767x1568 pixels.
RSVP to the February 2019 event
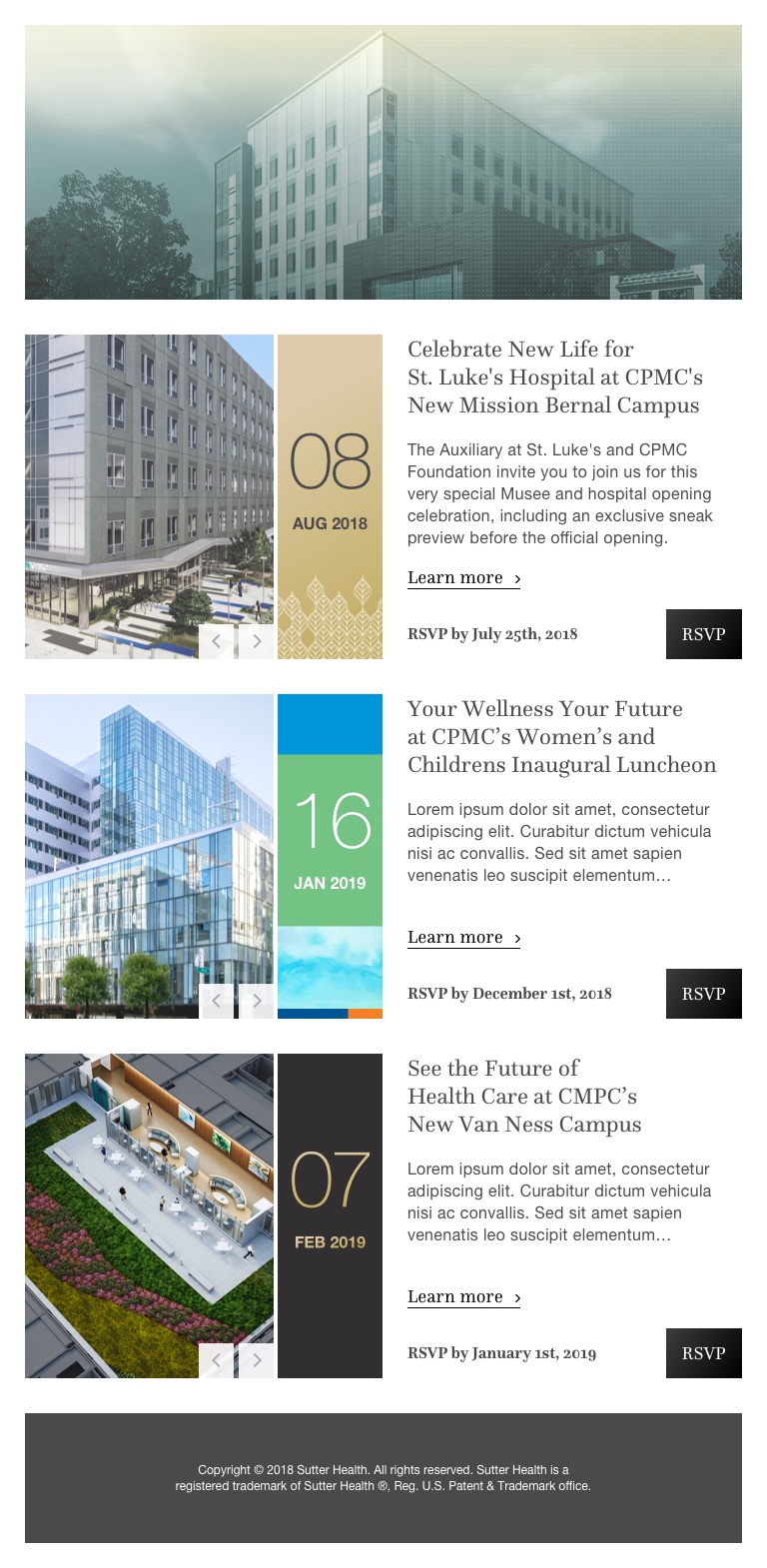(x=703, y=1353)
